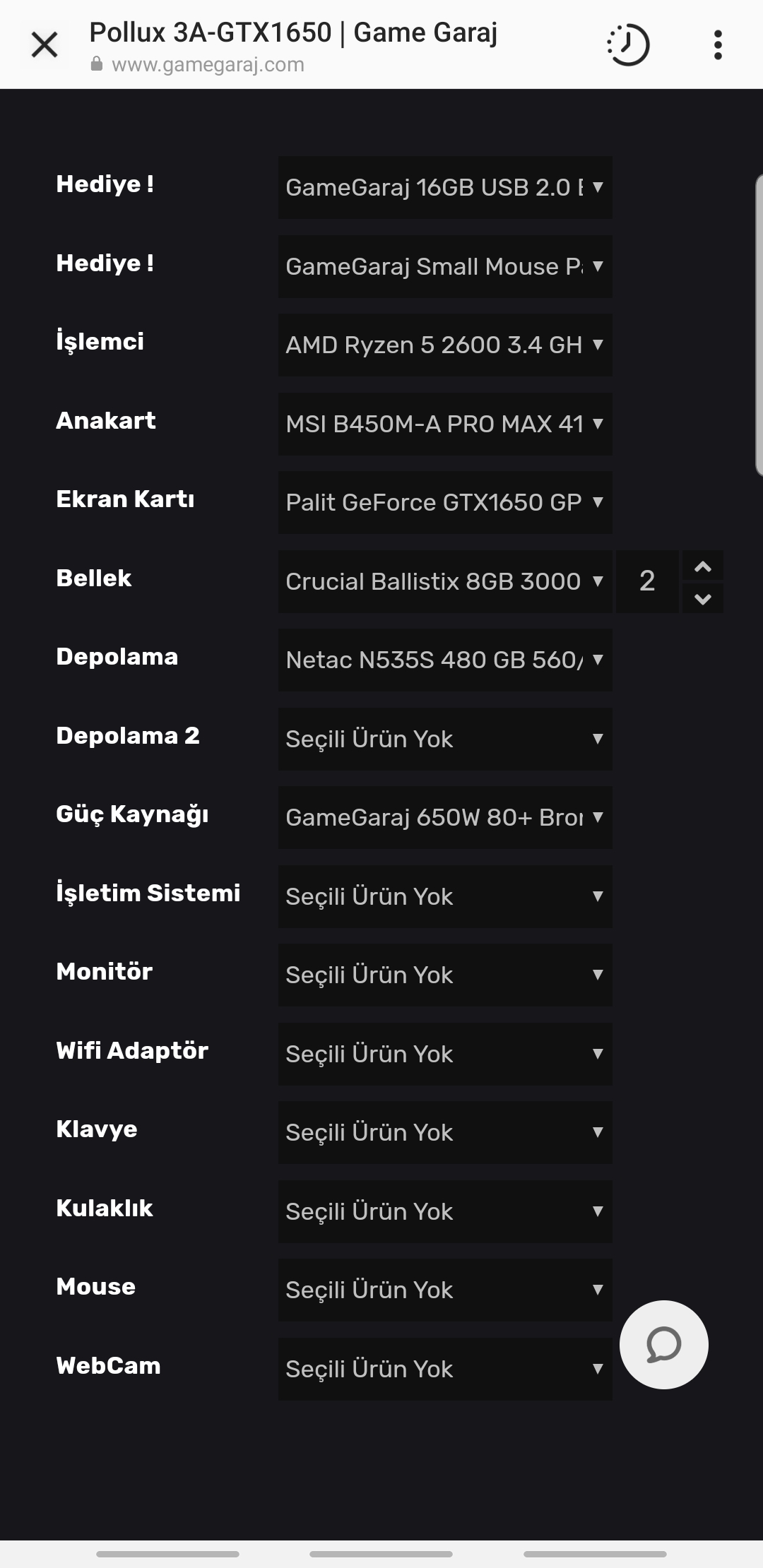The width and height of the screenshot is (763, 1568).
Task: Open the Güç Kaynağı dropdown
Action: coord(445,817)
